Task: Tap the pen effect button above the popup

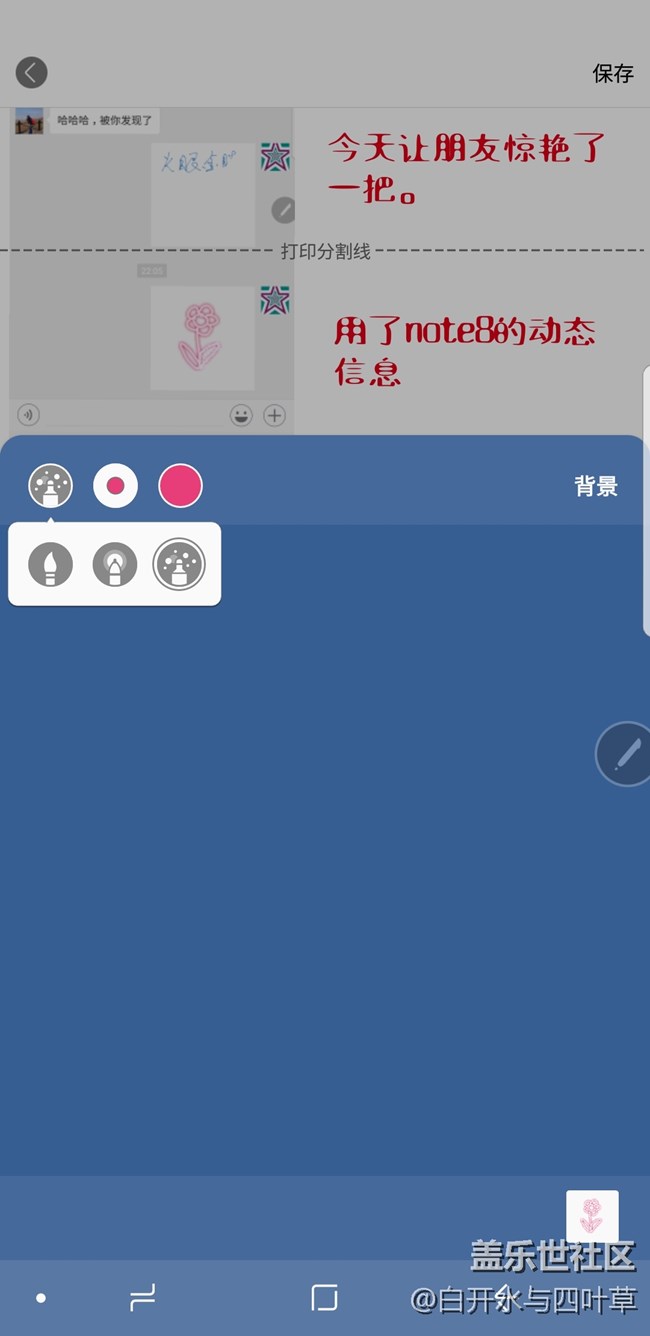Action: pyautogui.click(x=50, y=486)
